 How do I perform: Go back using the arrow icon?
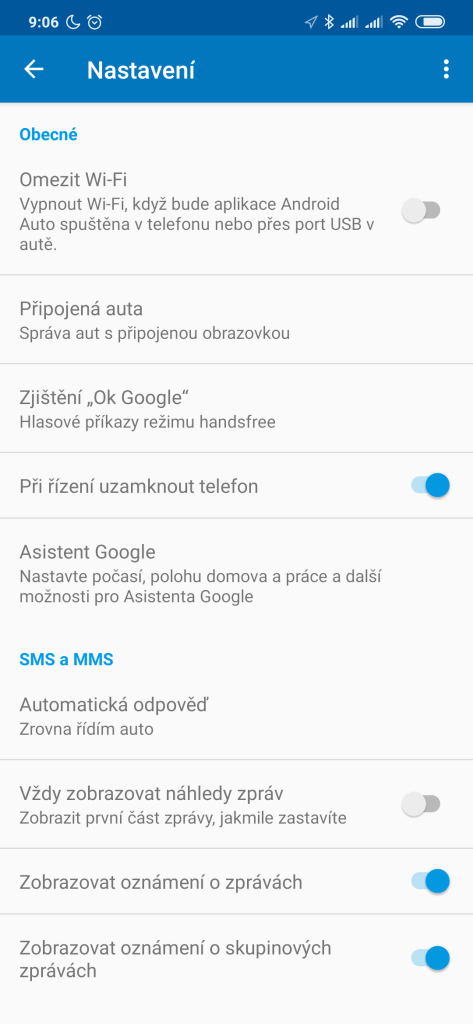point(33,69)
